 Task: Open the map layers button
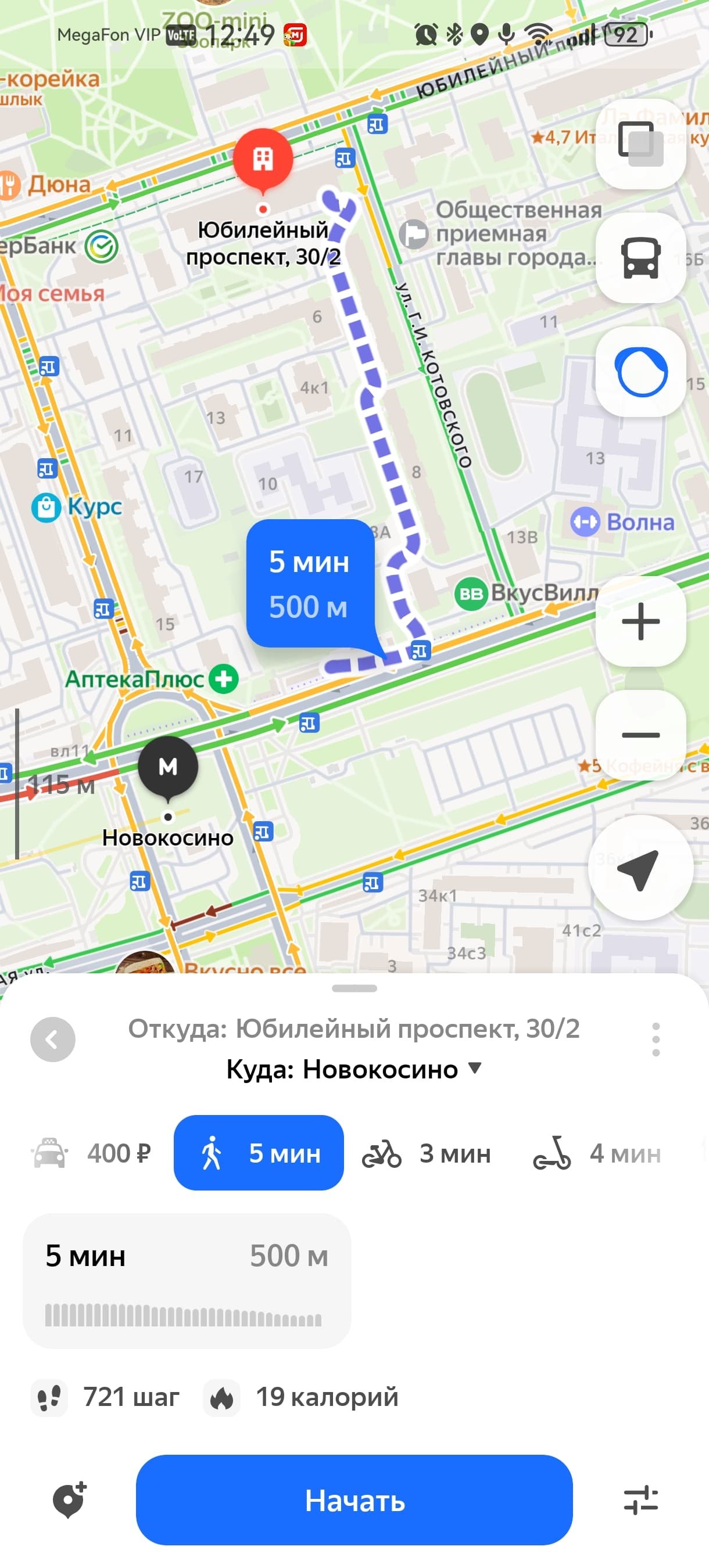640,143
